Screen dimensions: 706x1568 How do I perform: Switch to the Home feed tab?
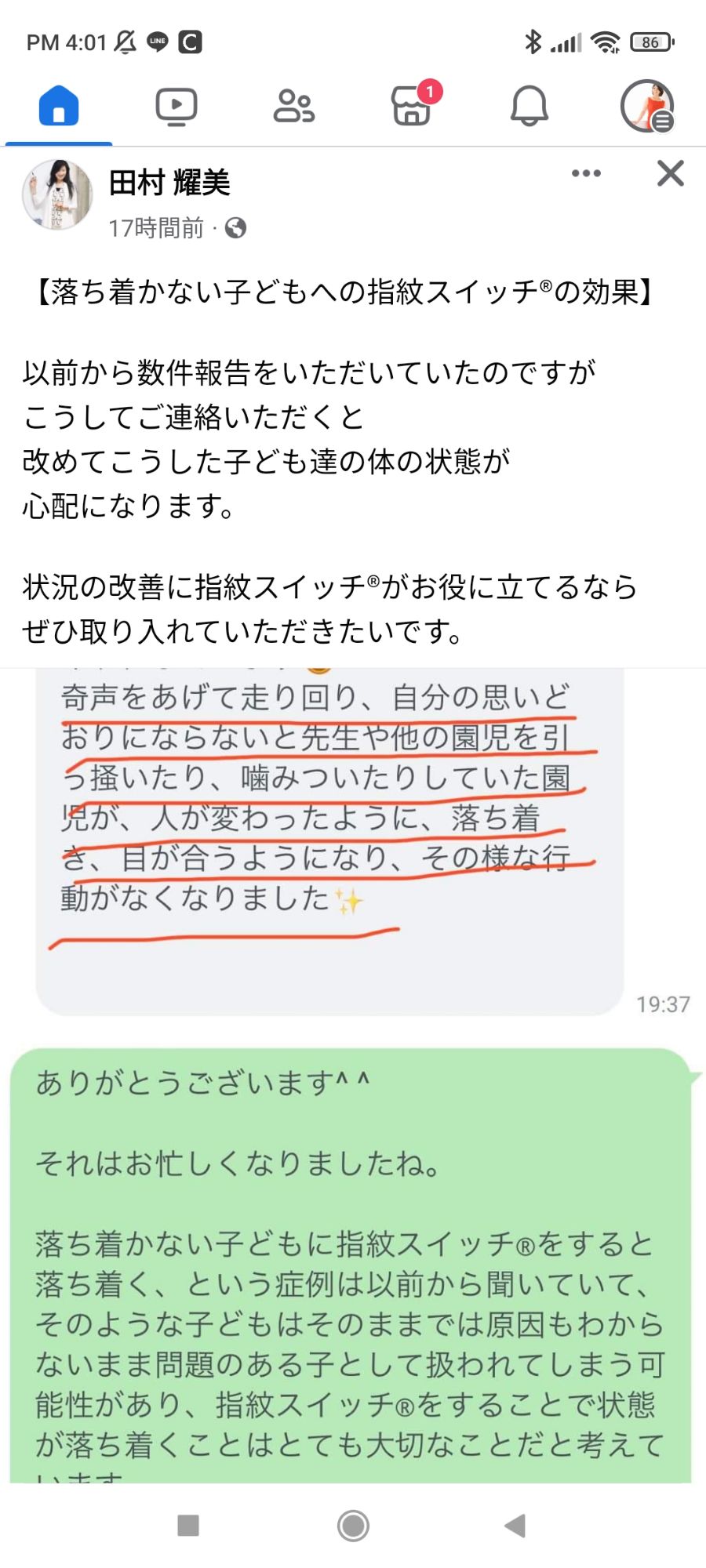tap(59, 106)
